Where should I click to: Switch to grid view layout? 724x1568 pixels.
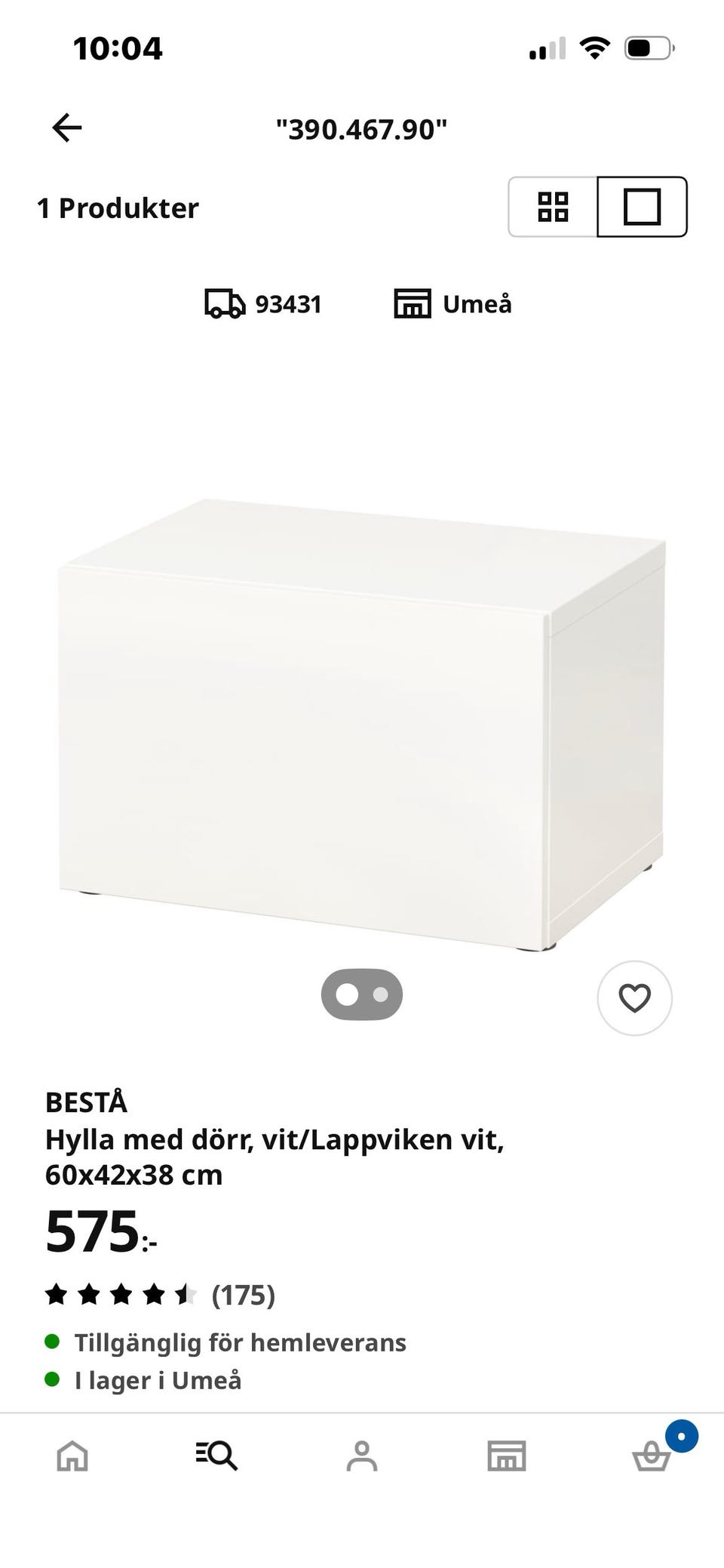553,207
